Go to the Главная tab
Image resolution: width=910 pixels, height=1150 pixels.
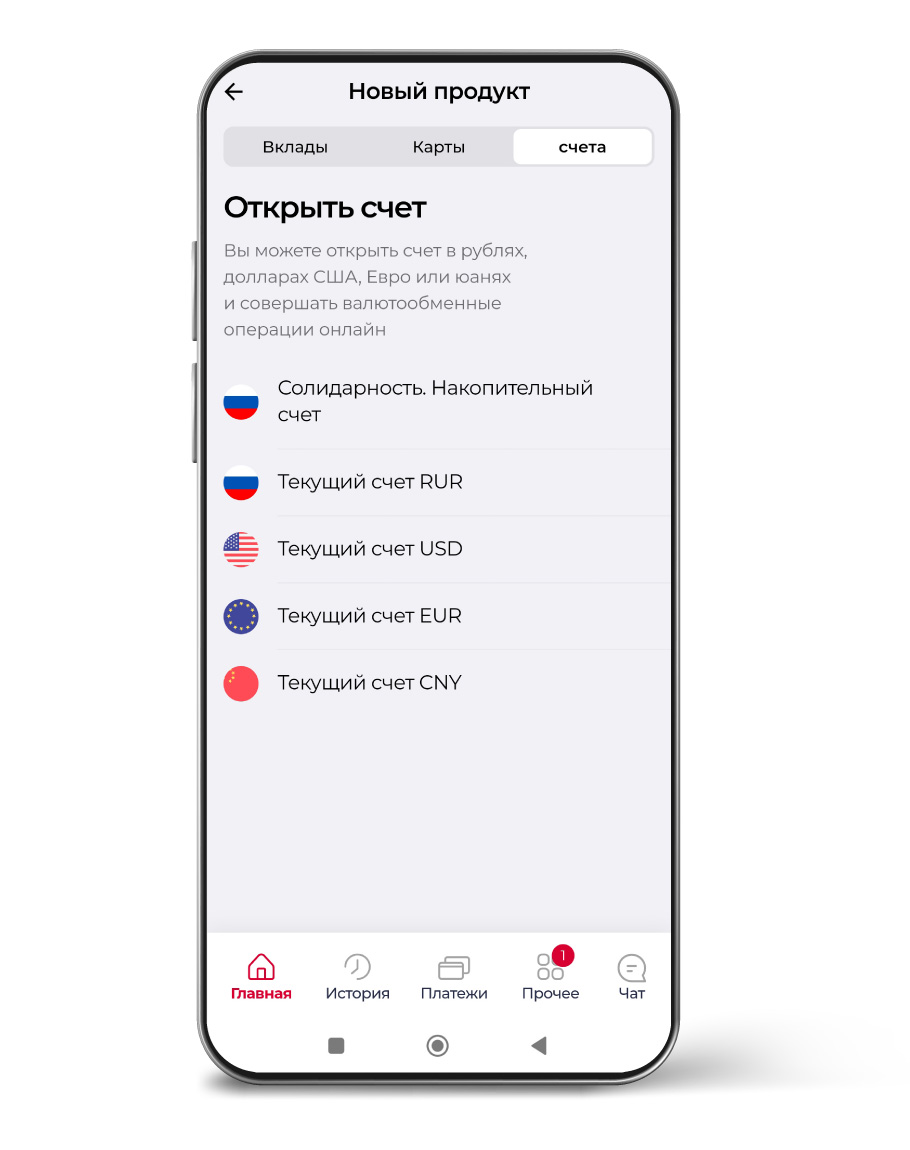tap(261, 977)
